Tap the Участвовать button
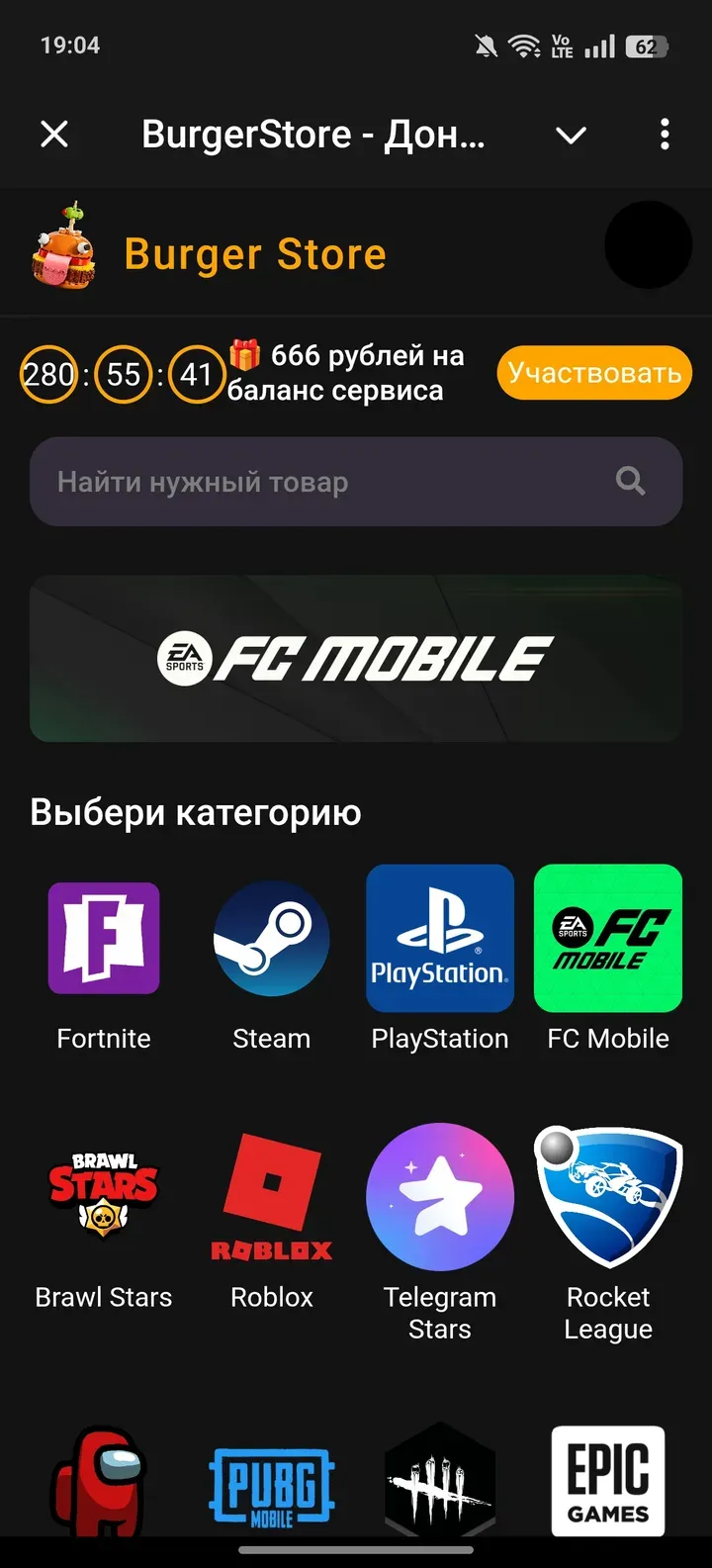Viewport: 712px width, 1568px height. [x=594, y=373]
